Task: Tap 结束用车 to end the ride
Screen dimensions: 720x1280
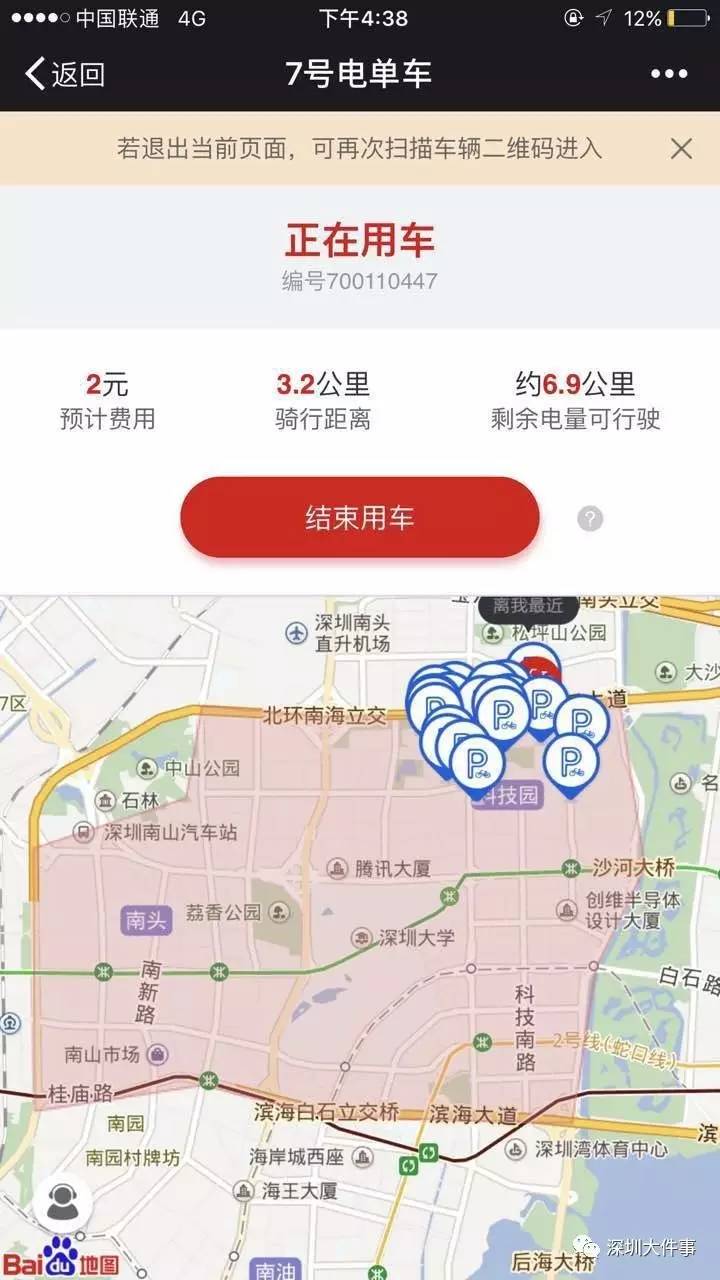Action: tap(360, 518)
